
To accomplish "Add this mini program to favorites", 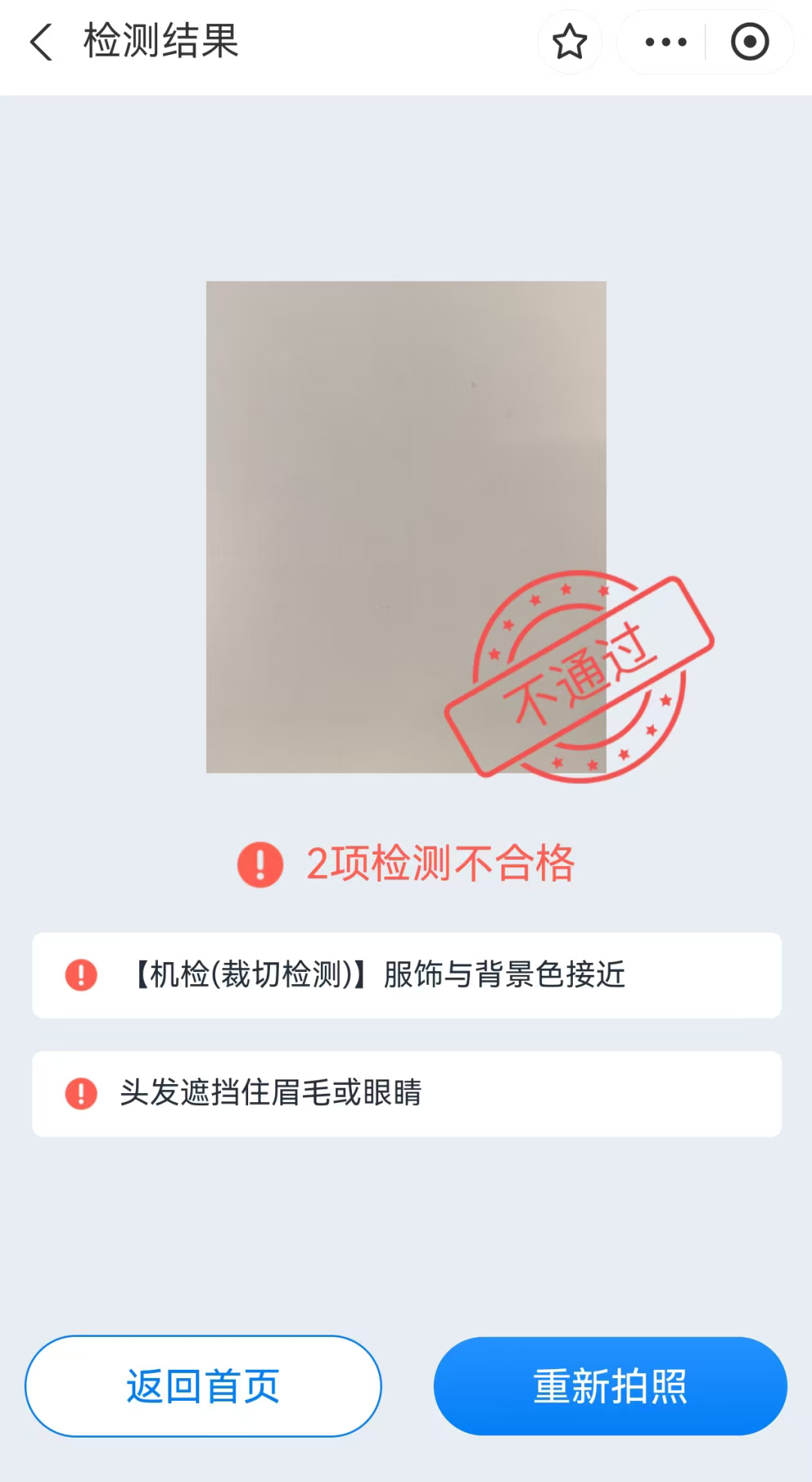I will pyautogui.click(x=569, y=42).
